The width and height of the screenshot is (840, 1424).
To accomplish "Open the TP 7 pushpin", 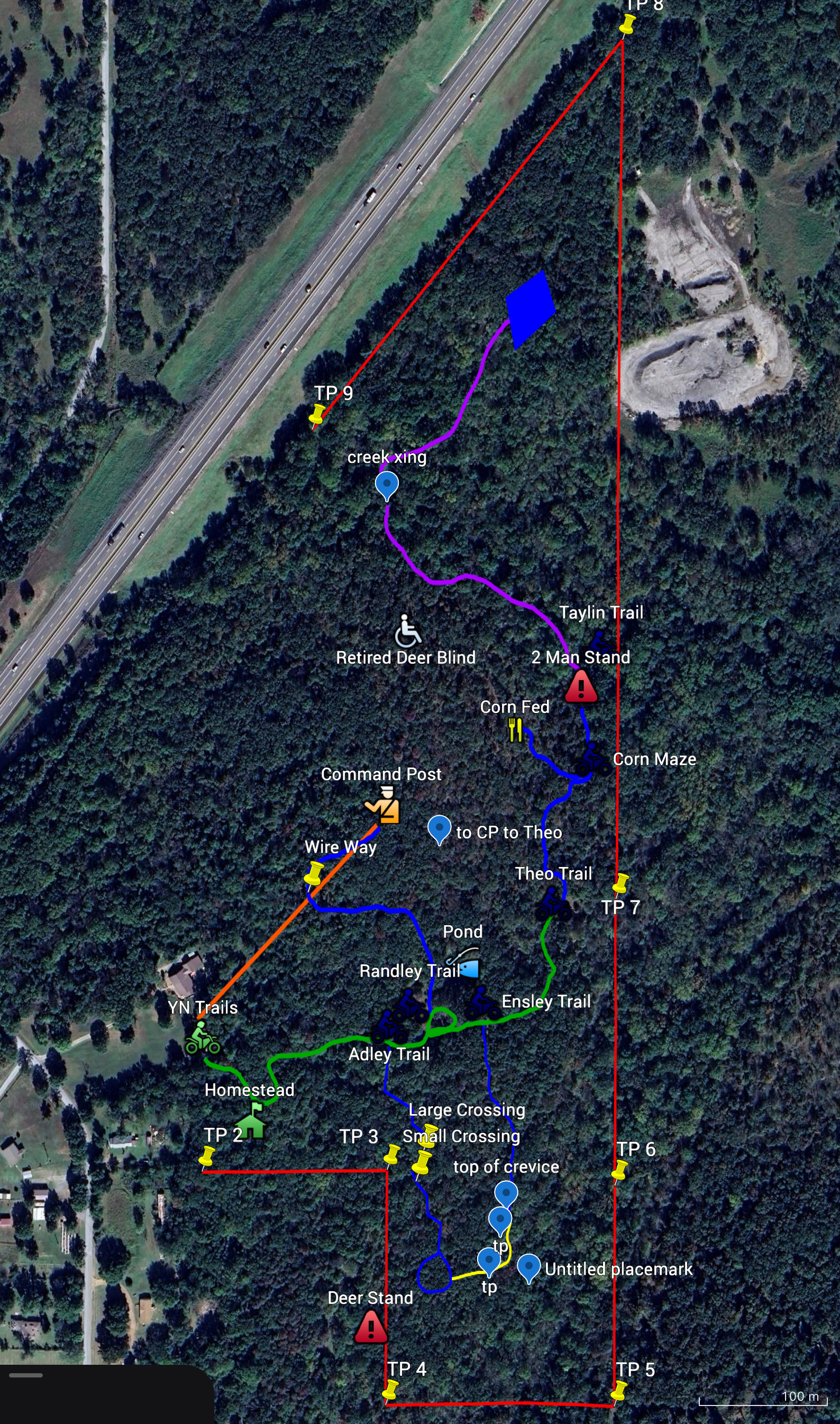I will pyautogui.click(x=620, y=883).
